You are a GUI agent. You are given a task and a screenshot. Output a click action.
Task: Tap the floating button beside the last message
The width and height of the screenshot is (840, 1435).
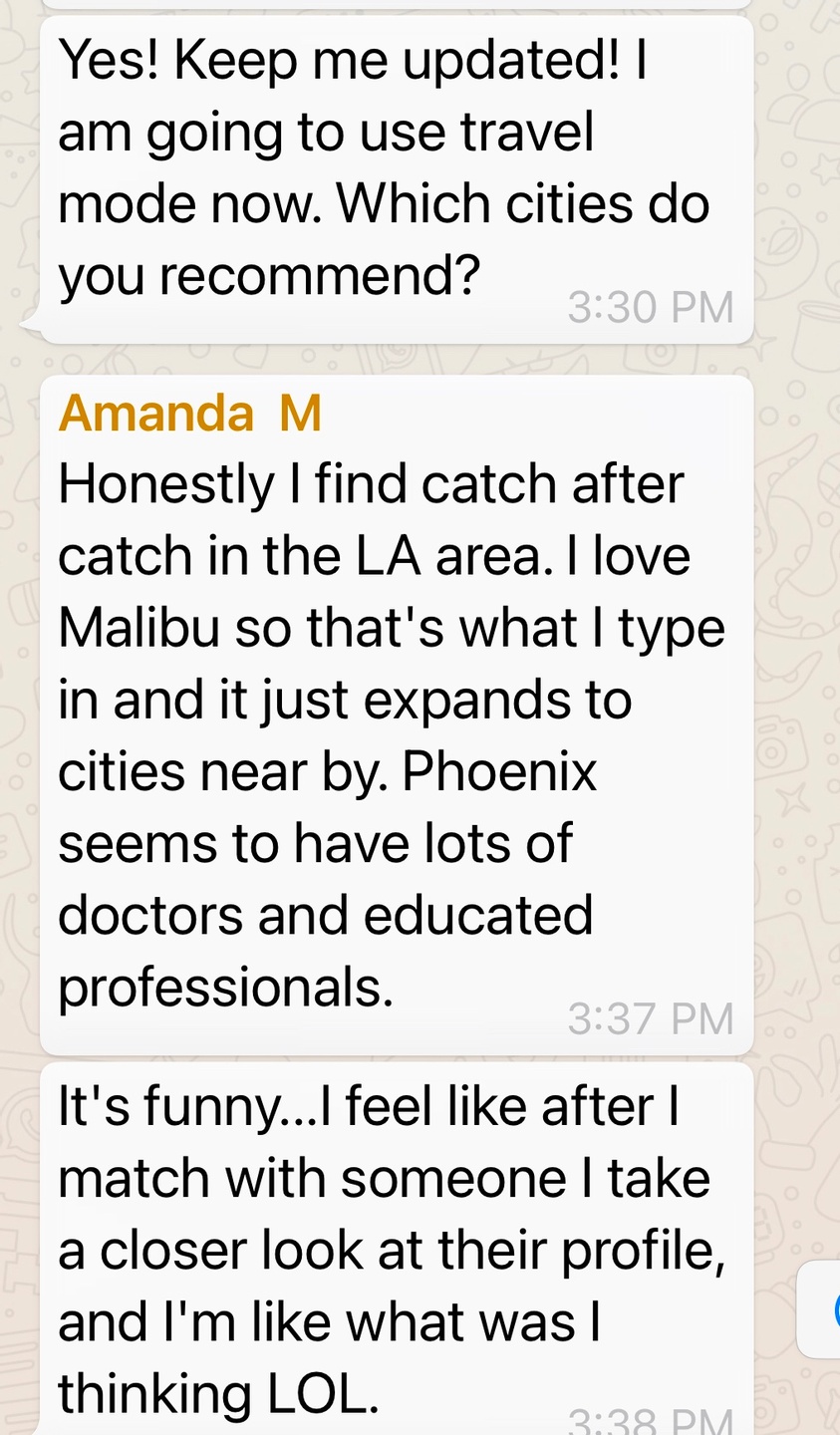(823, 1307)
